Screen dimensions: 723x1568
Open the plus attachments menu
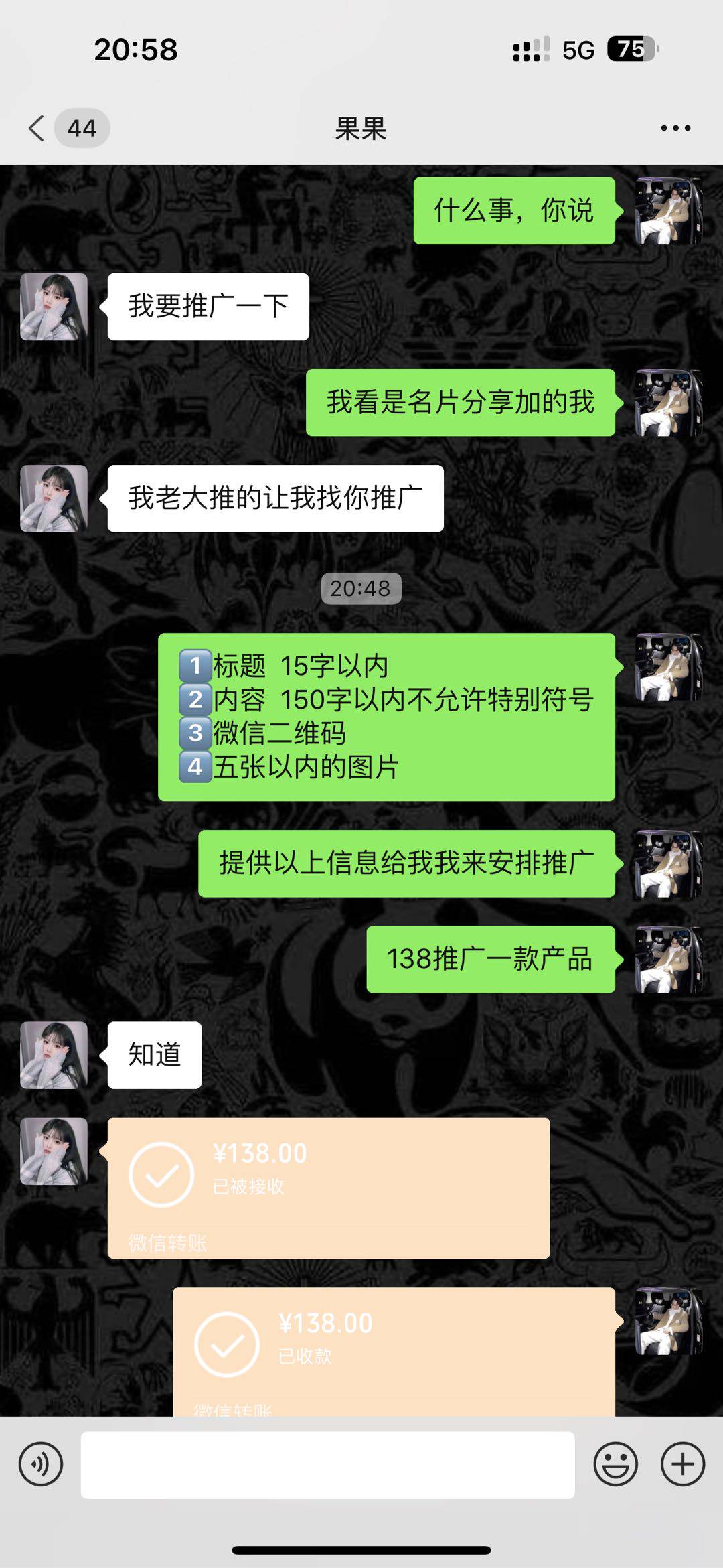682,1465
